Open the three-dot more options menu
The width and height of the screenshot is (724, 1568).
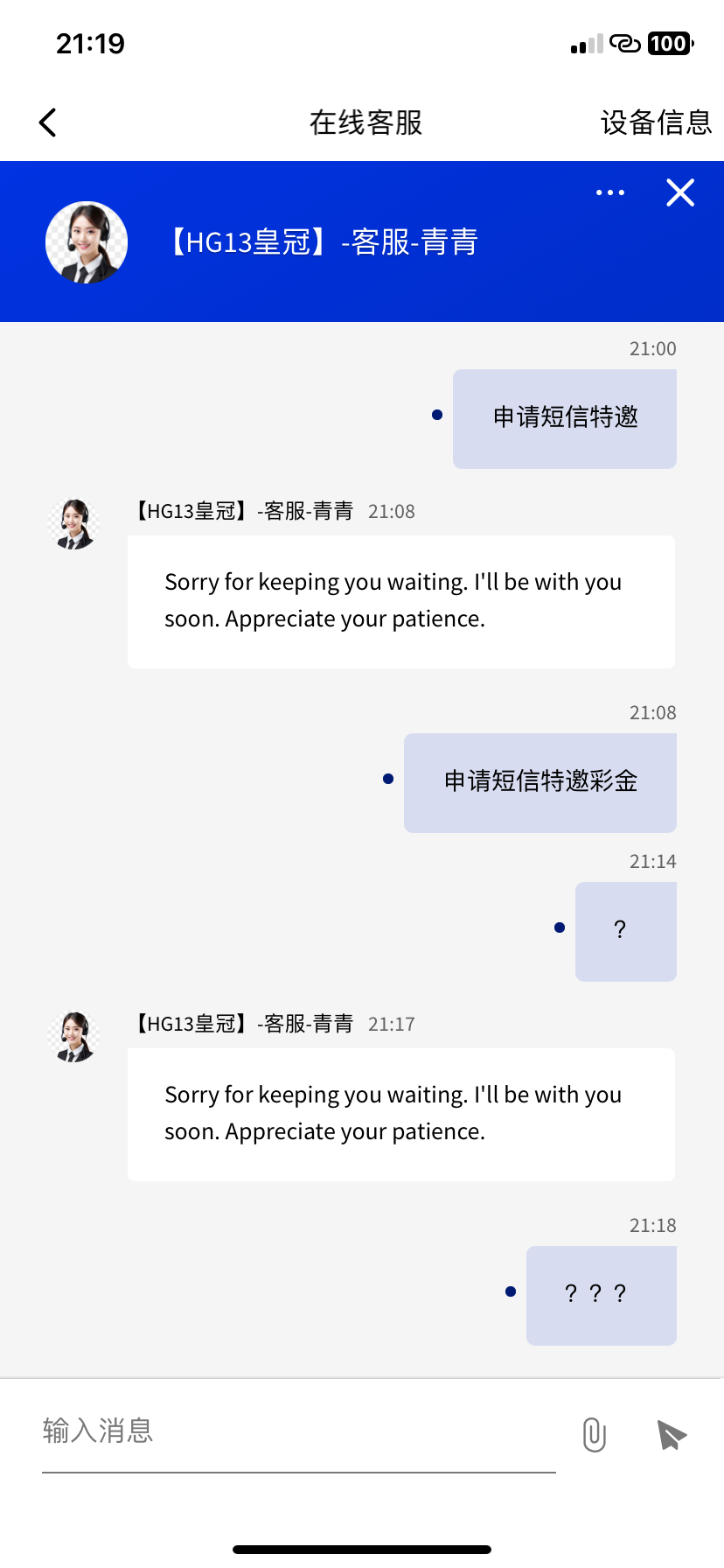[x=609, y=192]
